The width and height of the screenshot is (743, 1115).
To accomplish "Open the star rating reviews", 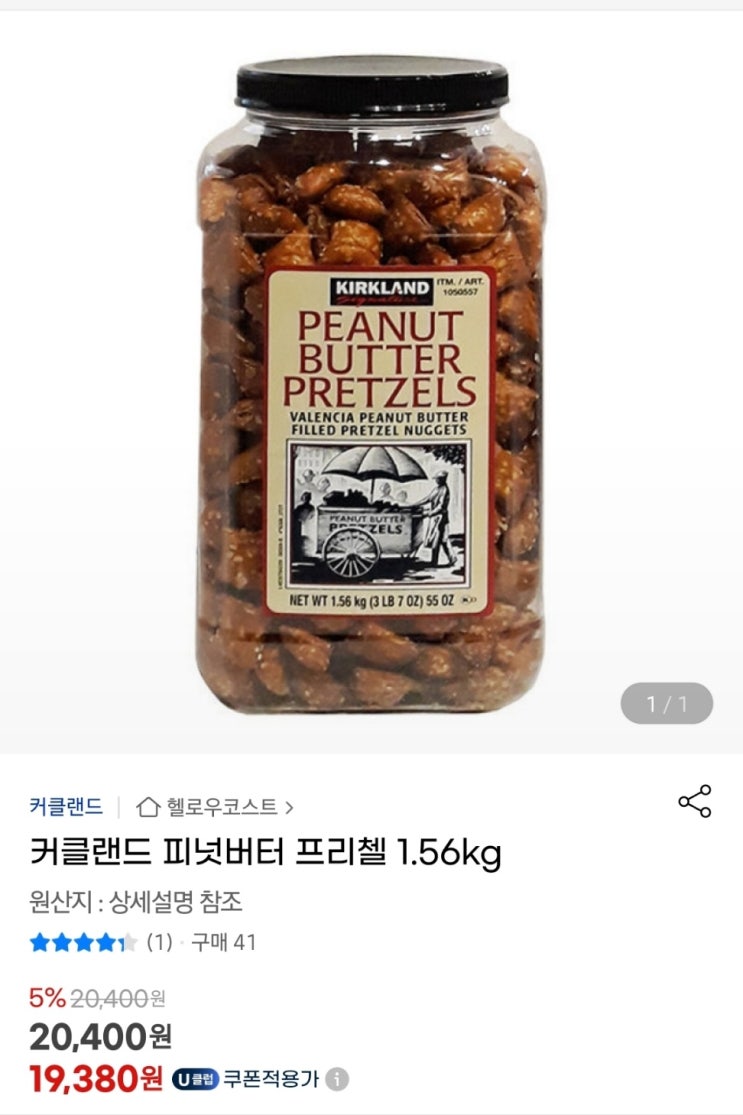I will pyautogui.click(x=83, y=942).
